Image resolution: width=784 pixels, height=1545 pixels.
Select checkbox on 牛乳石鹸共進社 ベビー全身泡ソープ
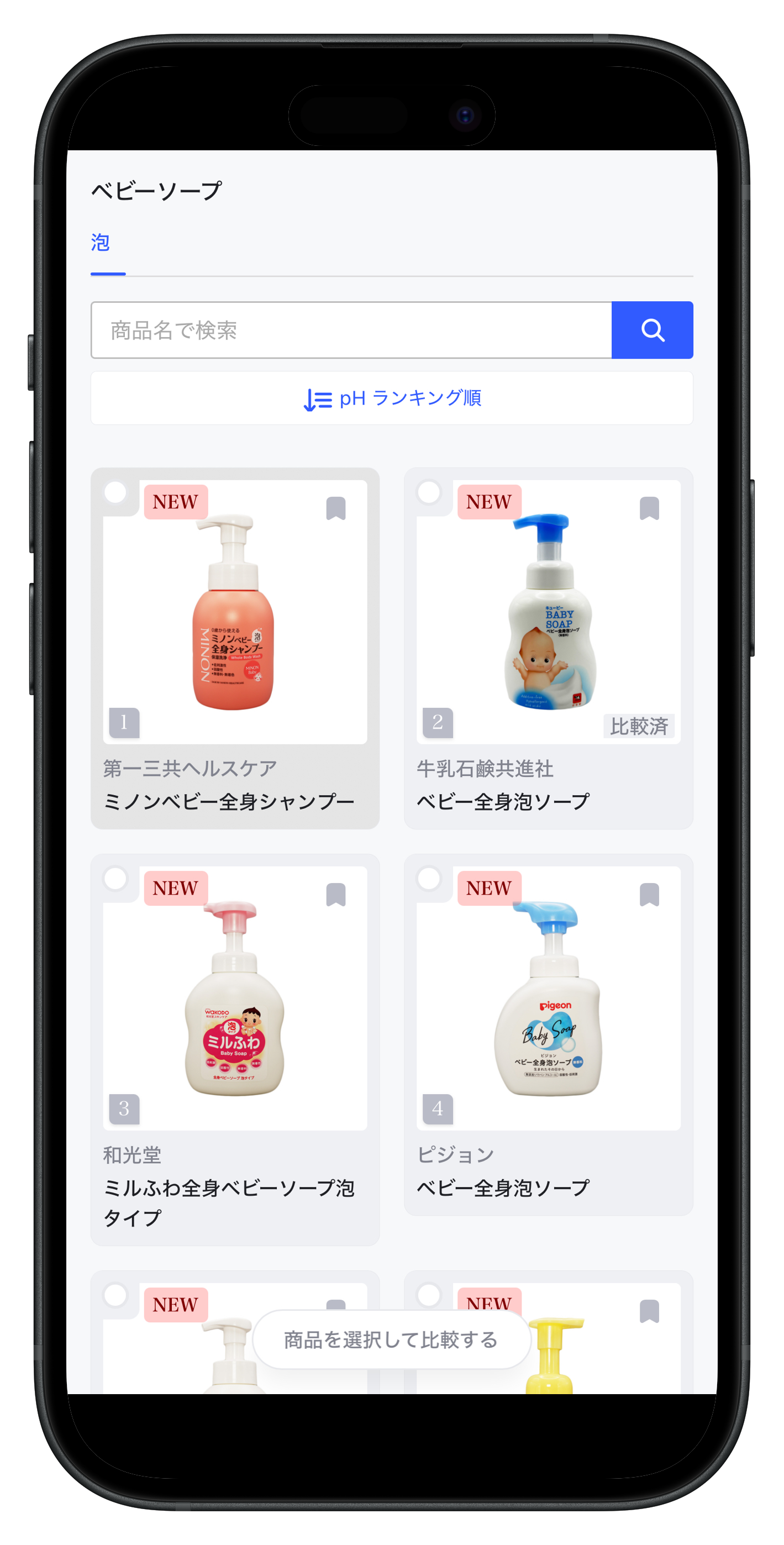pyautogui.click(x=429, y=492)
